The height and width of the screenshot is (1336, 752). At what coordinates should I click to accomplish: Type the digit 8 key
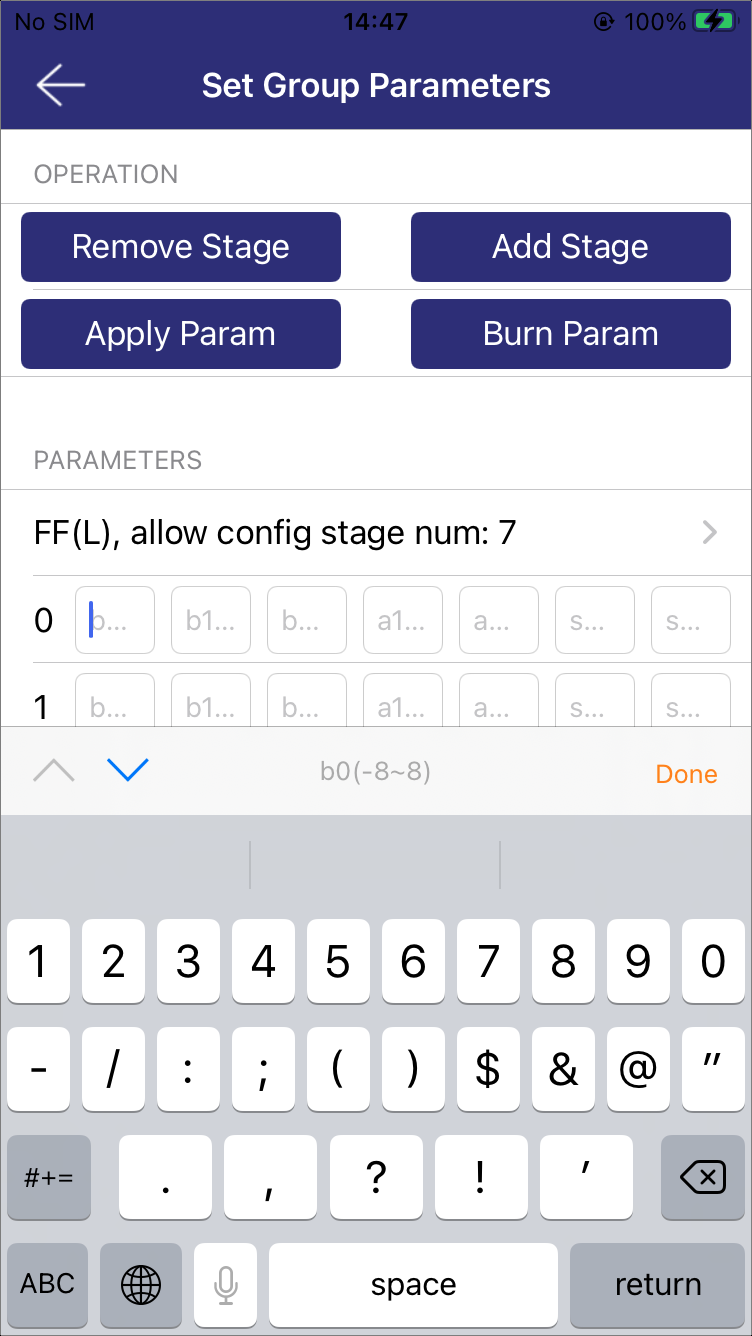pos(563,961)
